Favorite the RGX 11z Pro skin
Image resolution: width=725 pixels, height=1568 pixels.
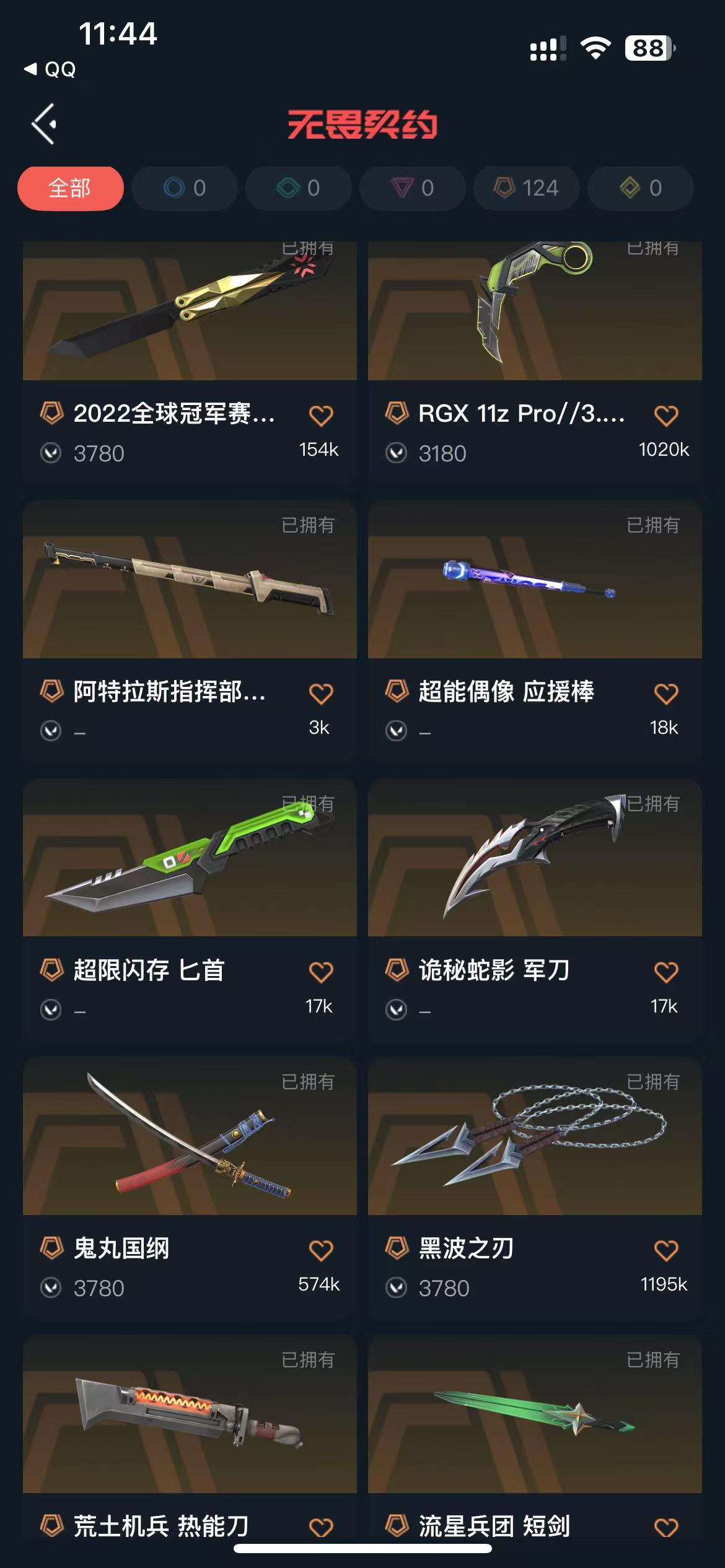click(x=666, y=416)
